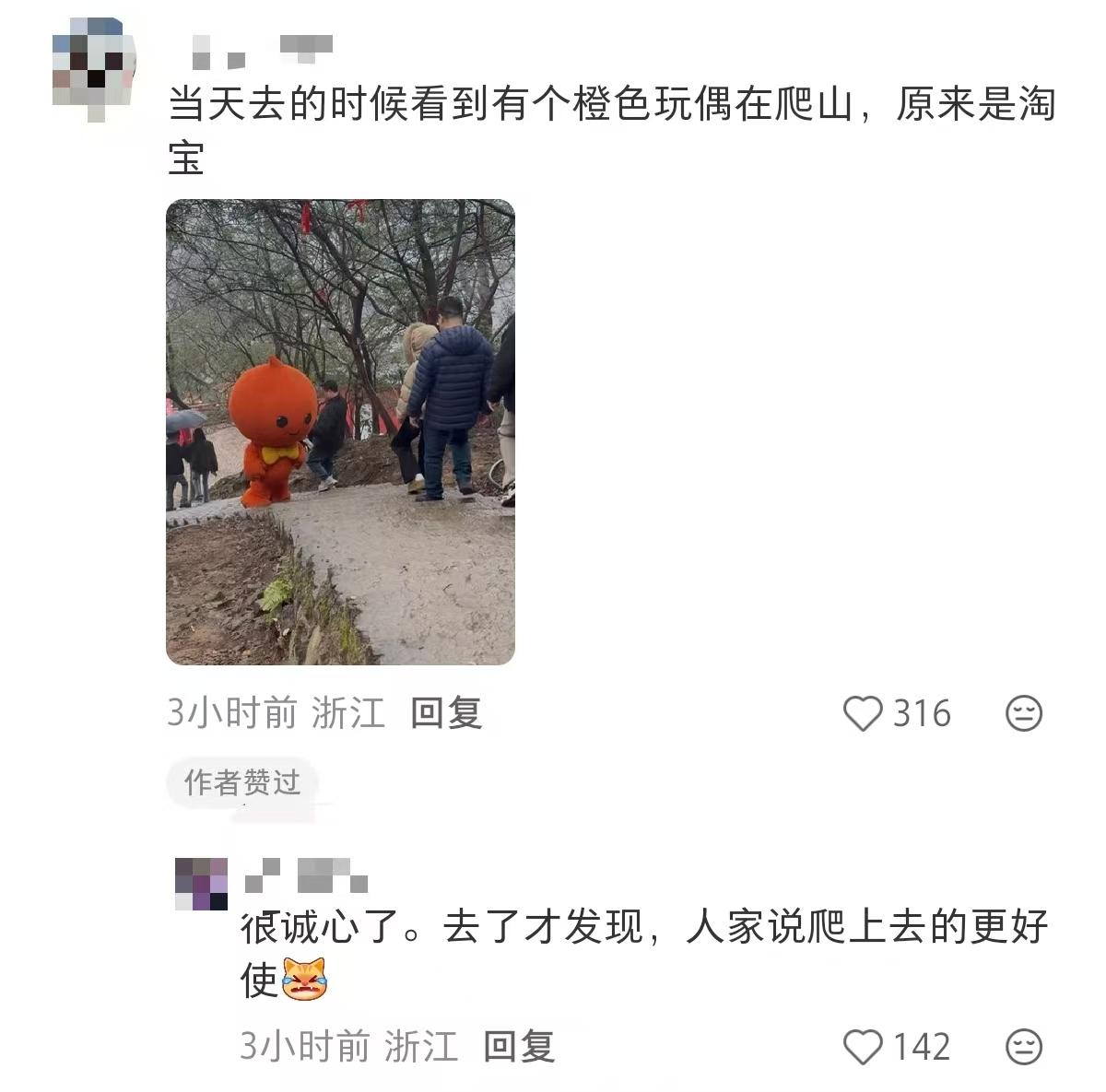Screen dimensions: 1106x1092
Task: Open the orange mascot photo in the comment
Action: click(340, 431)
